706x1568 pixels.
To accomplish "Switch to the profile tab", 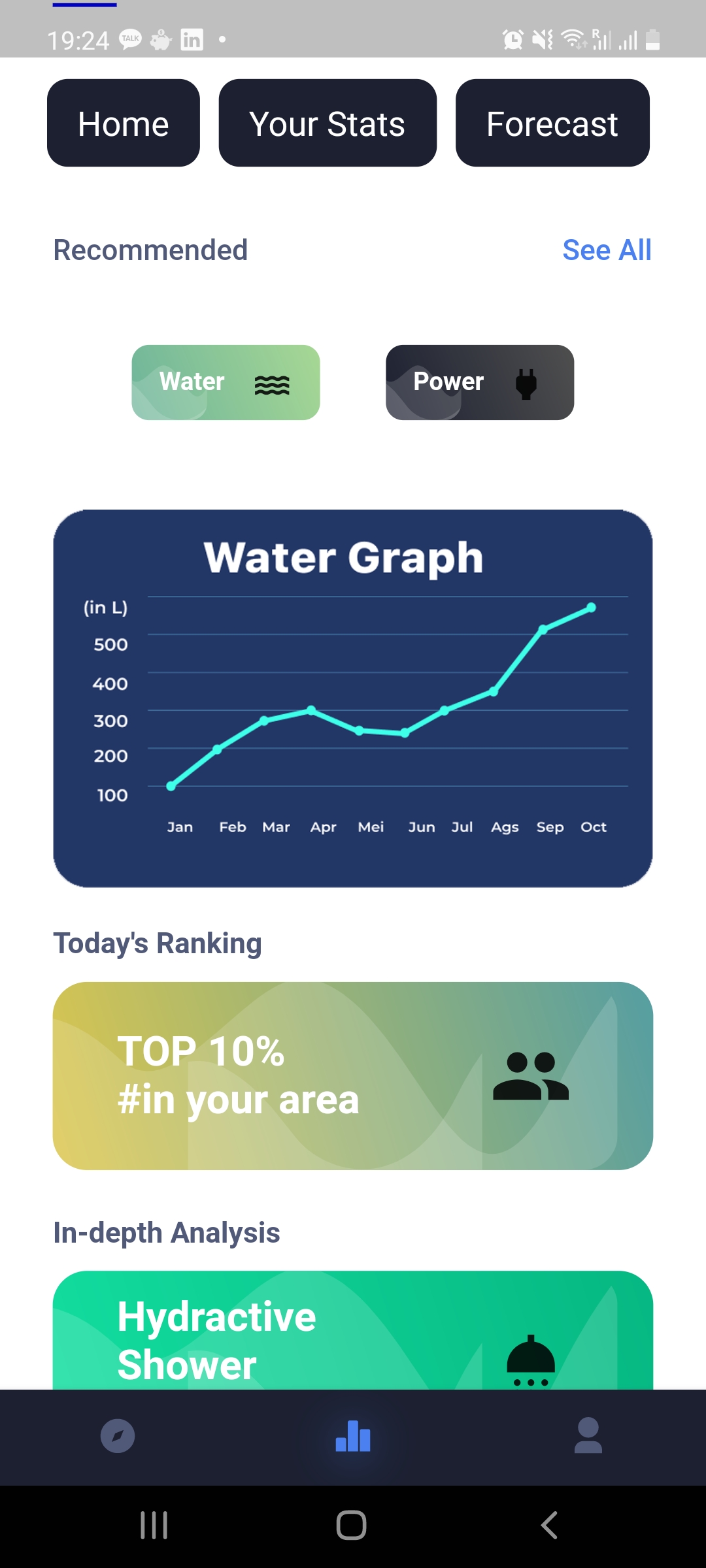I will tap(588, 1435).
